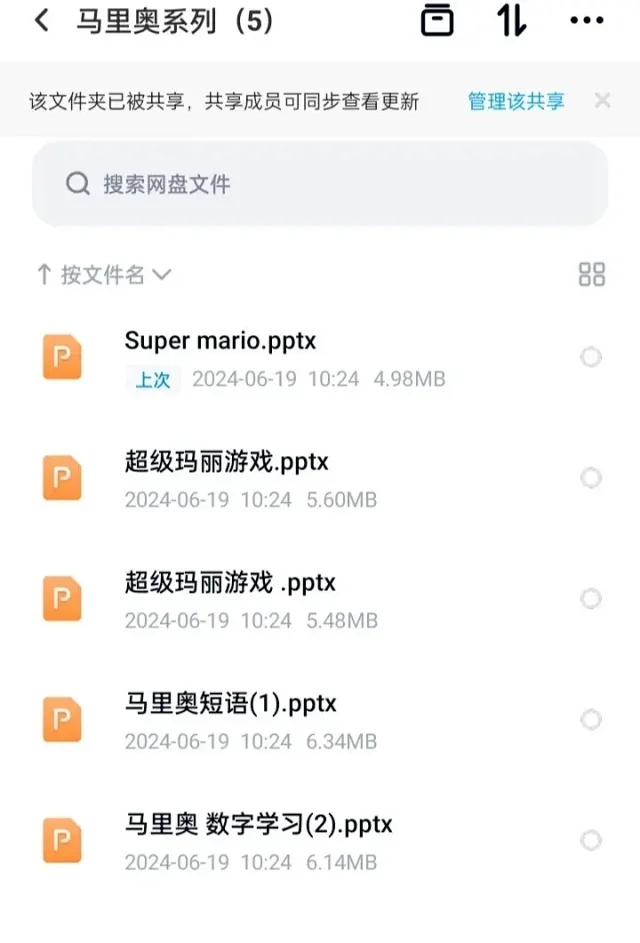Viewport: 640px width, 943px height.
Task: Open Super mario.pptx file
Action: tap(220, 341)
